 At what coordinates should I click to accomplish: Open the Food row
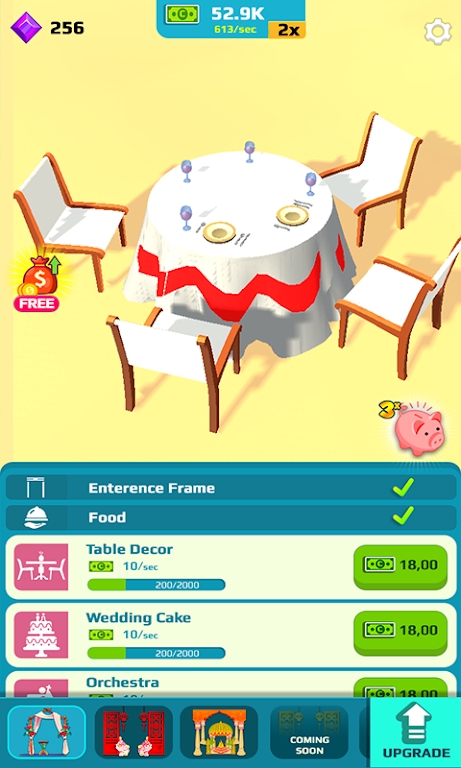click(x=231, y=517)
